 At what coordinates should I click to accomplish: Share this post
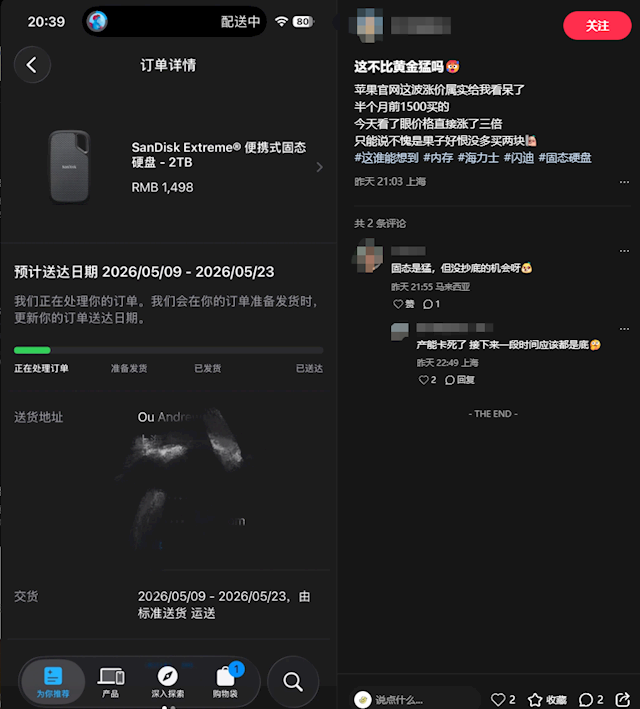[623, 700]
